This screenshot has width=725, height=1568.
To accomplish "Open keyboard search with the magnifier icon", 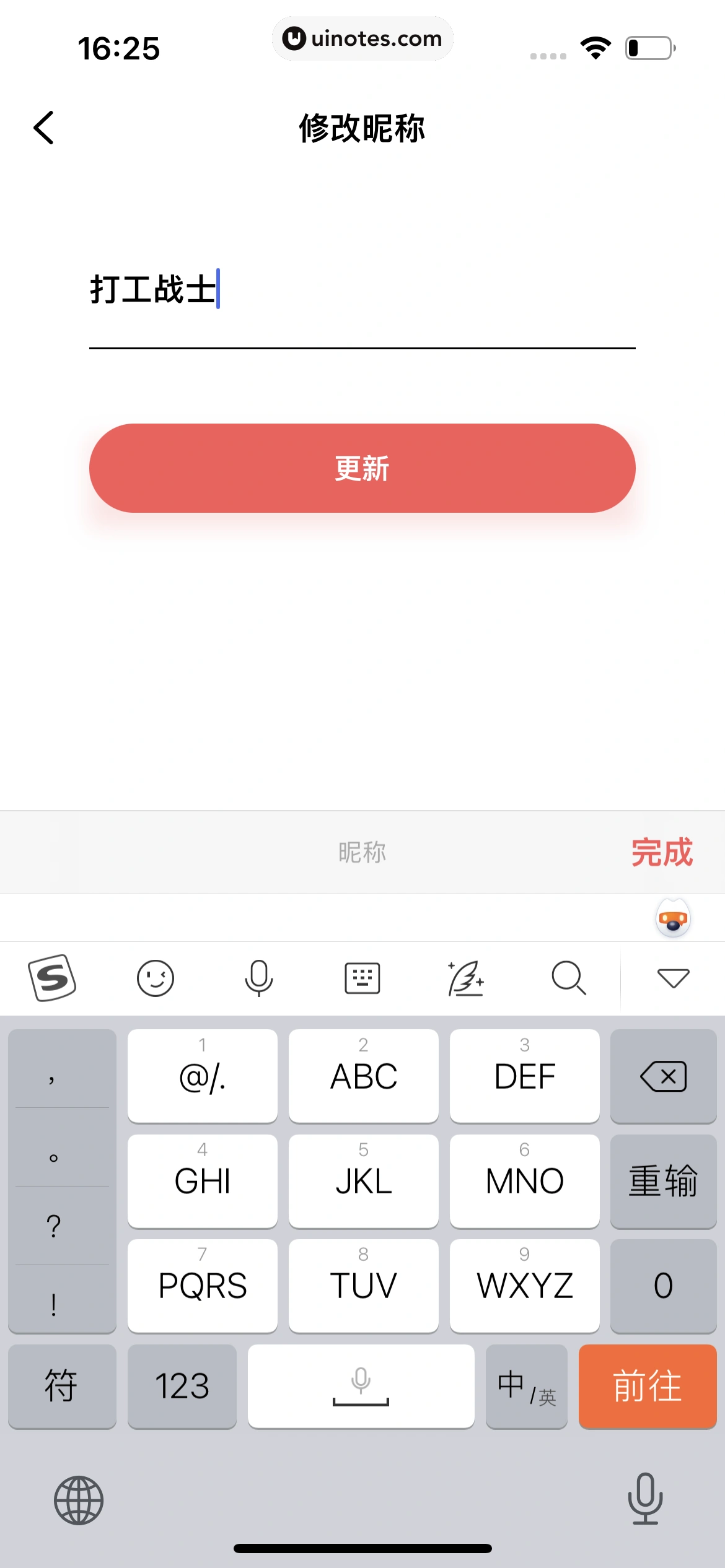I will point(569,978).
